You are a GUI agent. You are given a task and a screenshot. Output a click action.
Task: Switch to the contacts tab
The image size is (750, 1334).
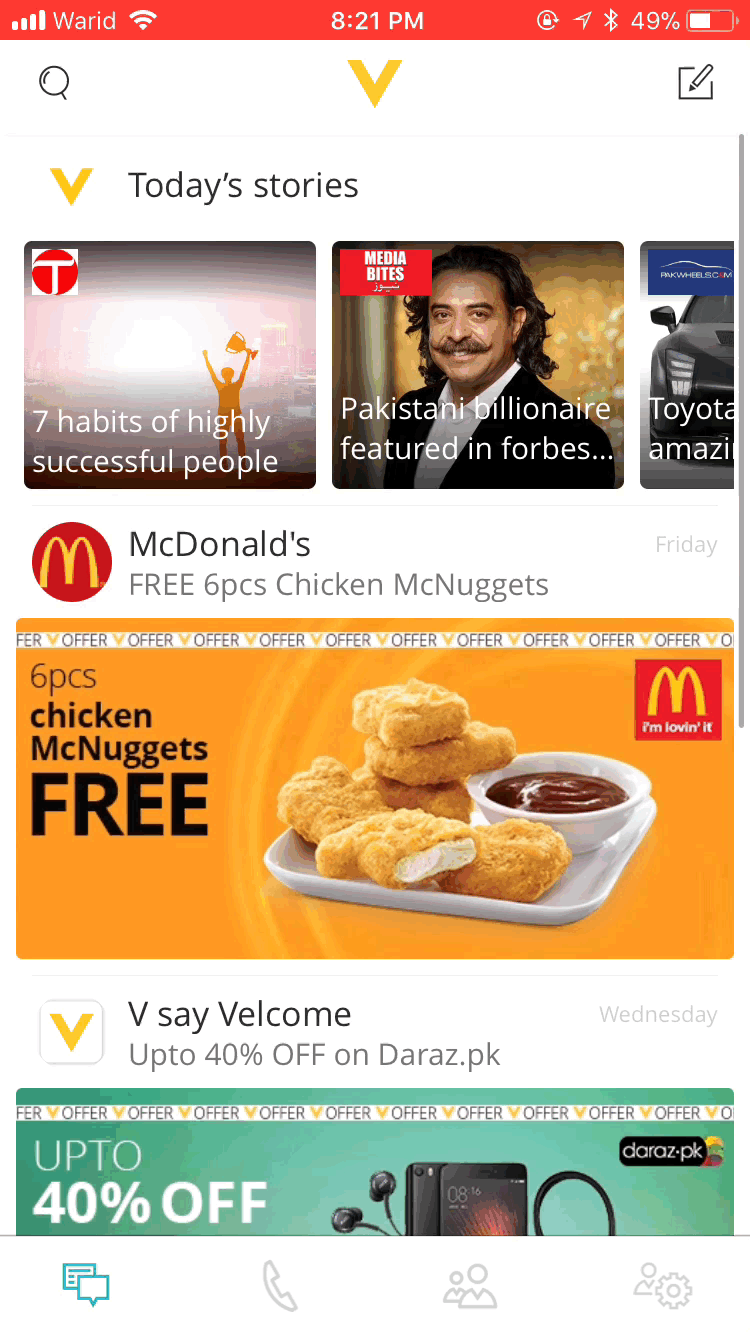pos(470,1285)
